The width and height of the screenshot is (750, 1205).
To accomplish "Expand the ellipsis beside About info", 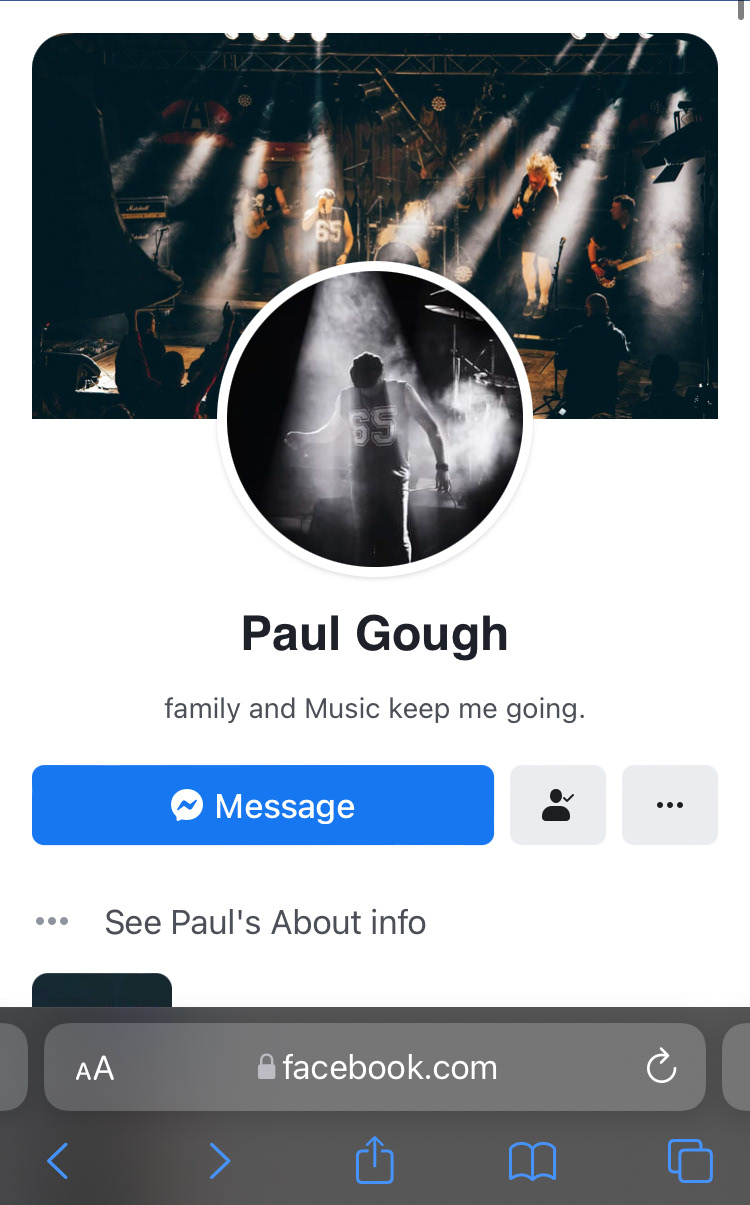I will pyautogui.click(x=52, y=921).
